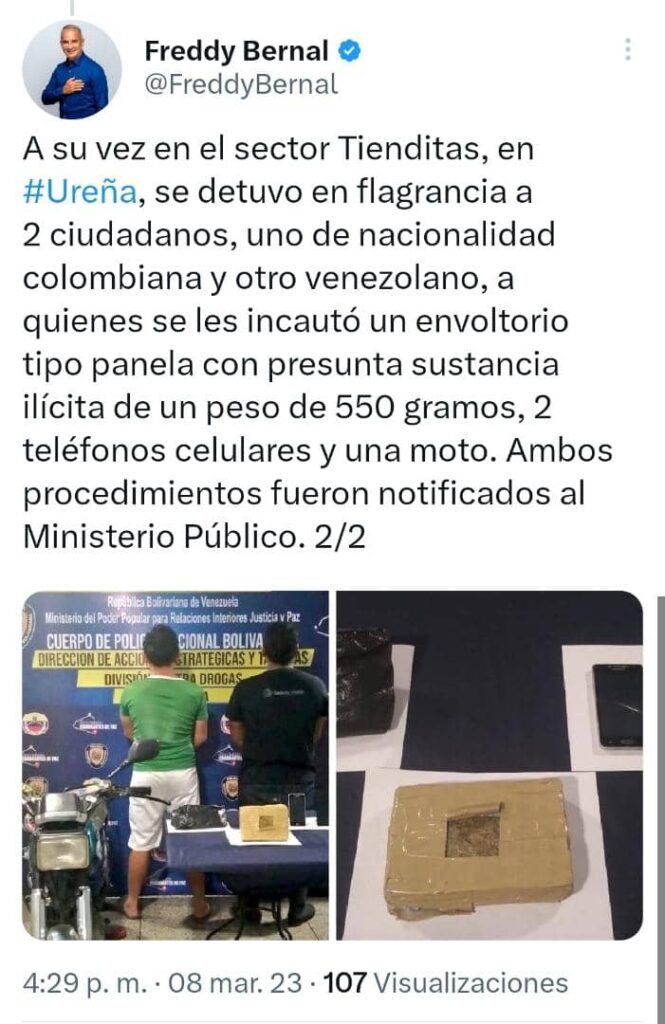View the photo of two detained men
This screenshot has width=665, height=1024.
click(x=176, y=765)
